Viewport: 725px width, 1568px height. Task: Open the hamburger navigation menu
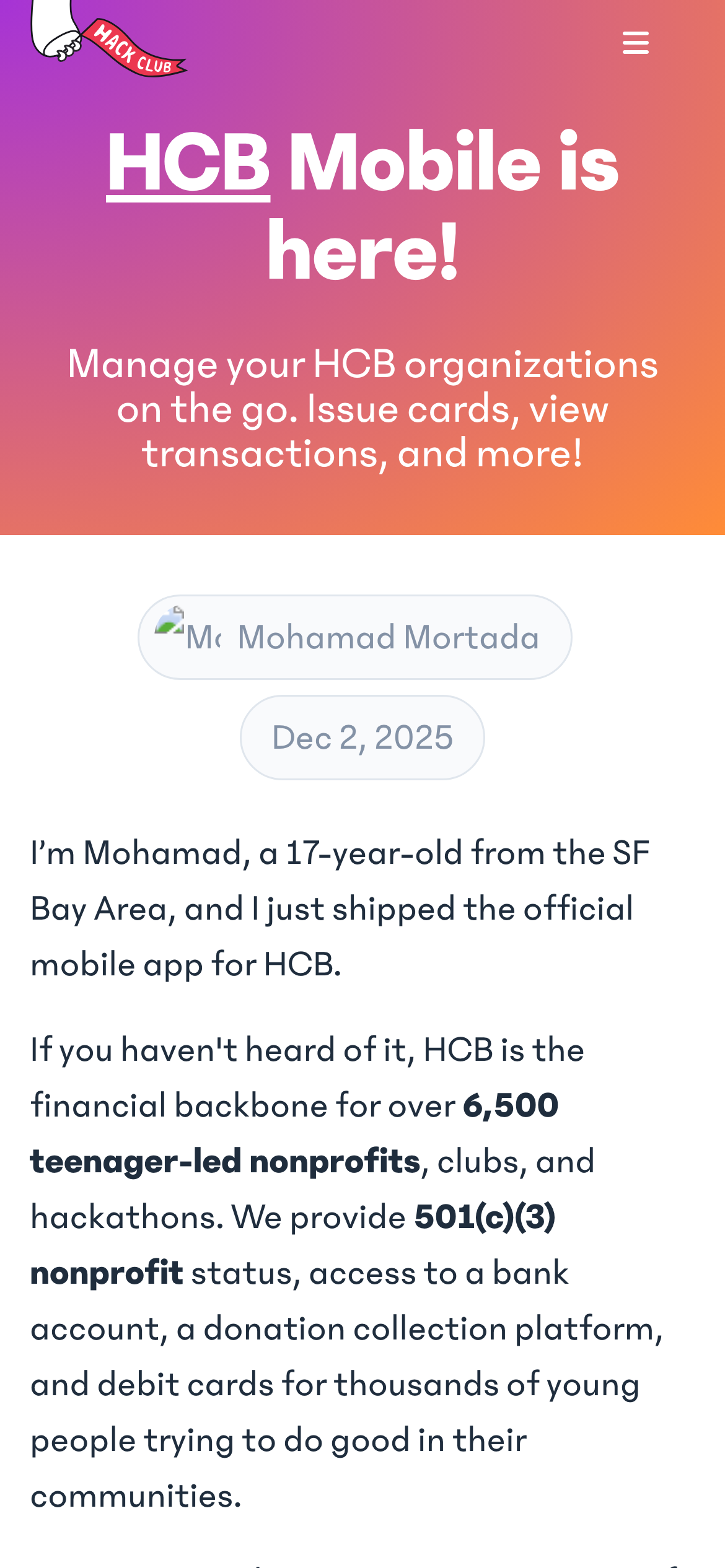point(635,43)
